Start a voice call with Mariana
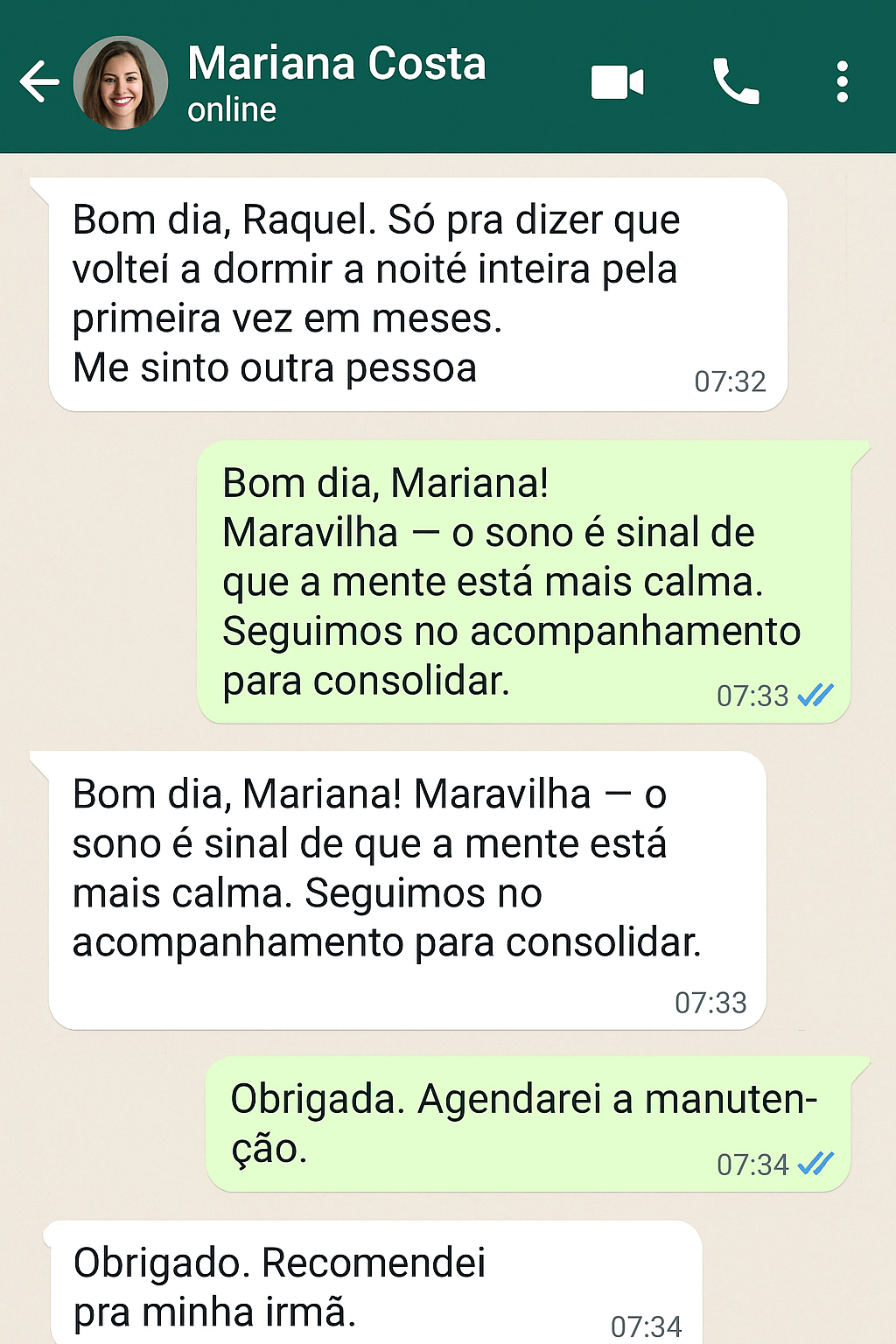 (736, 82)
